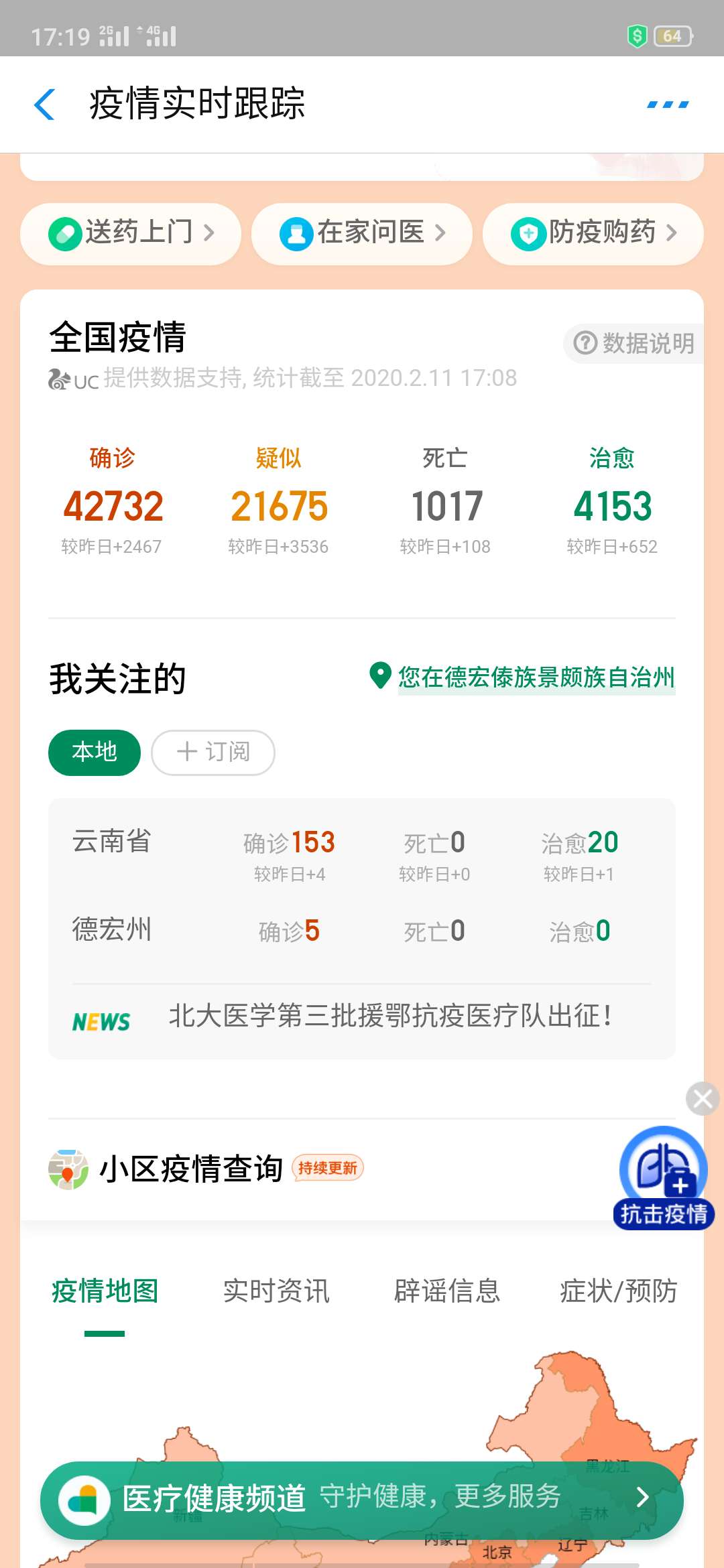Open 送药上门 service

(x=131, y=233)
